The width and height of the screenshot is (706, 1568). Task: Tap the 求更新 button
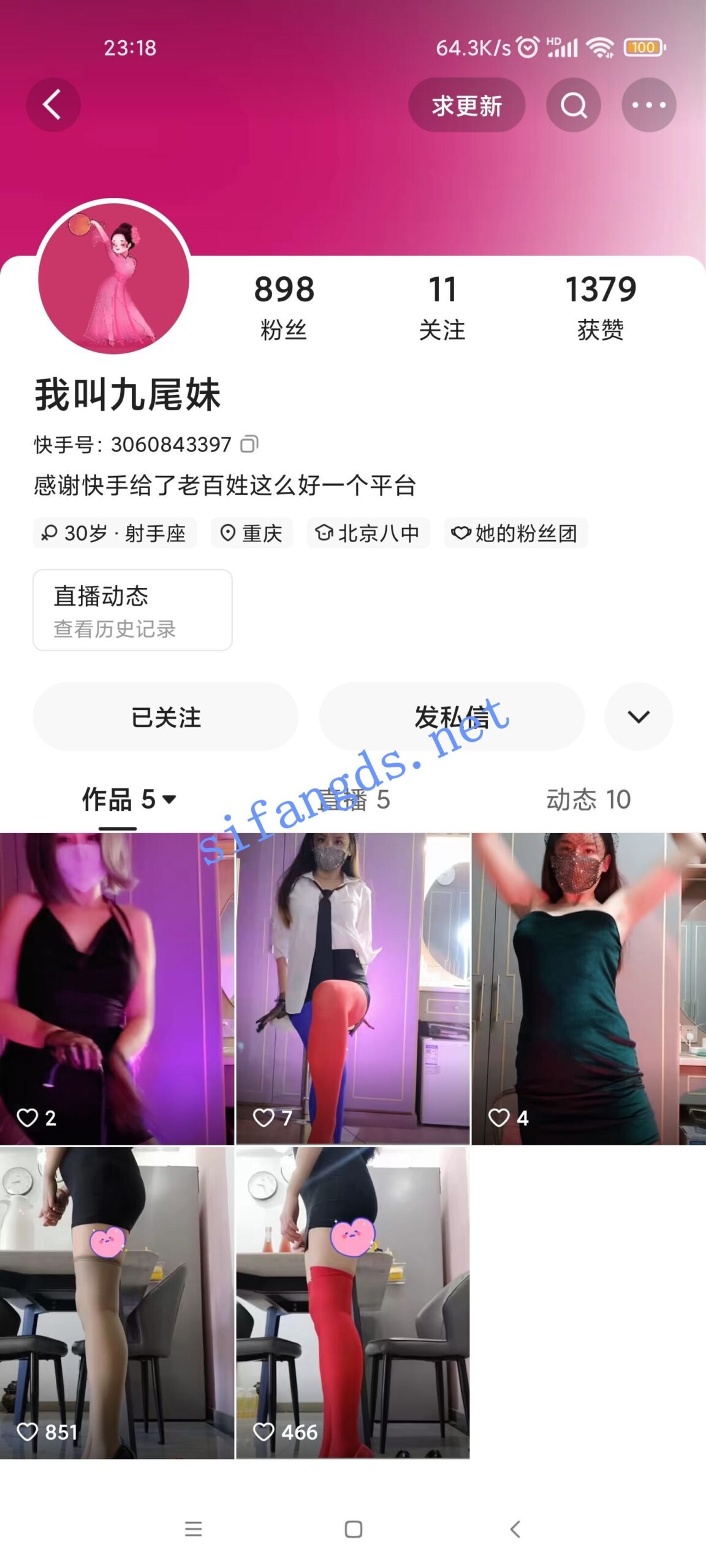(x=466, y=105)
